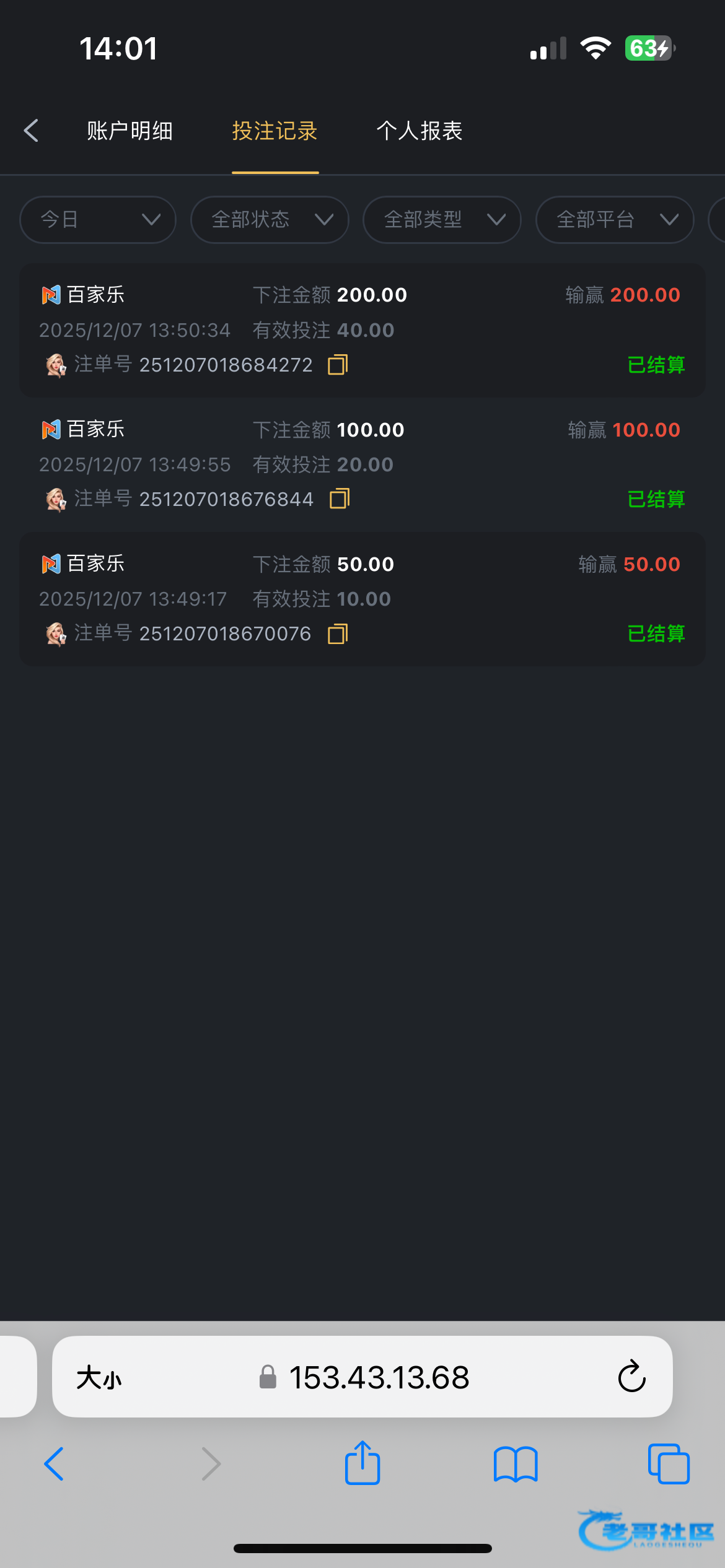Navigate back in Safari's bottom toolbar
Image resolution: width=725 pixels, height=1568 pixels.
pos(55,1464)
